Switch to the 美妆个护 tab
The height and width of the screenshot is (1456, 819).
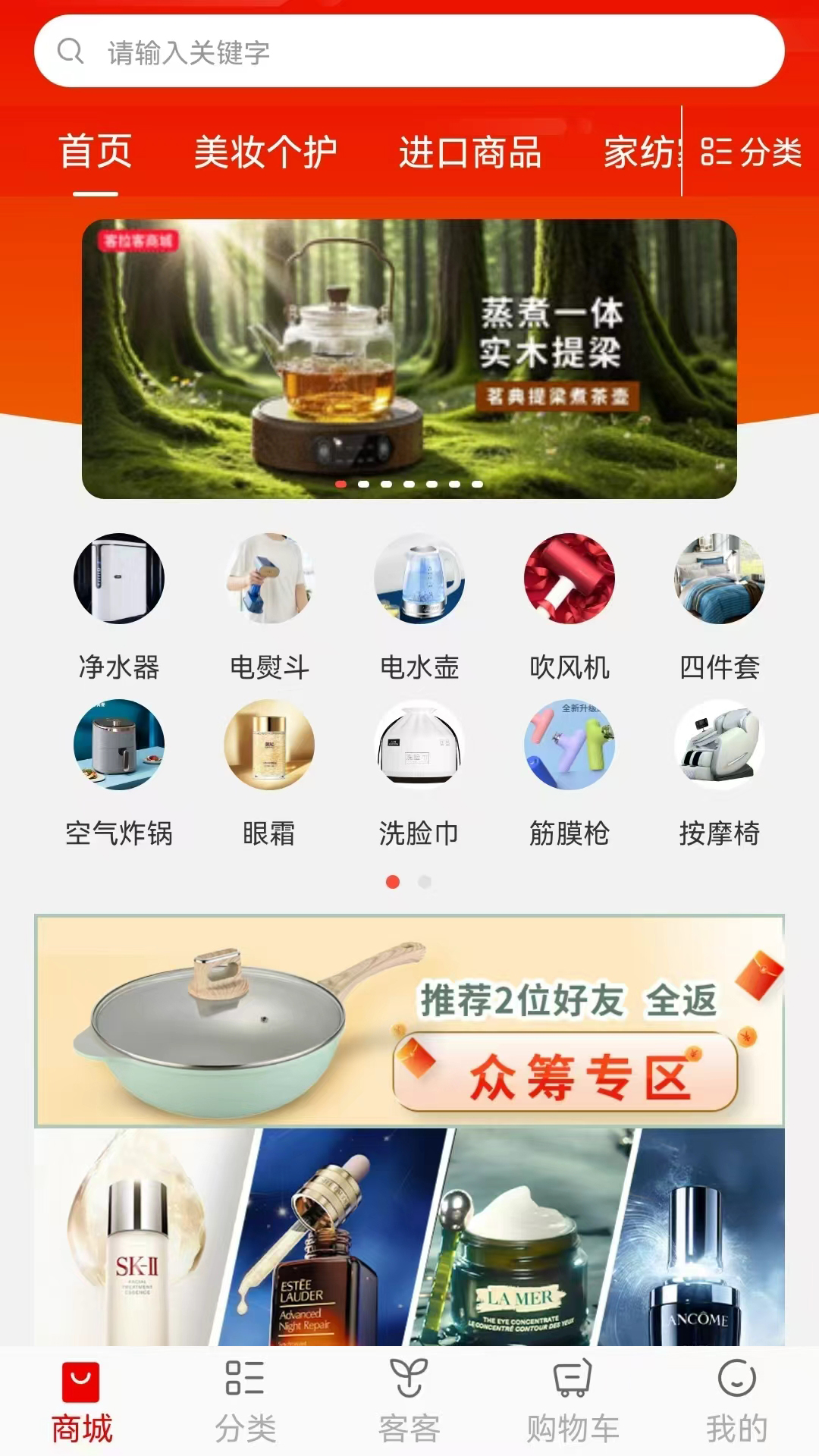coord(266,152)
